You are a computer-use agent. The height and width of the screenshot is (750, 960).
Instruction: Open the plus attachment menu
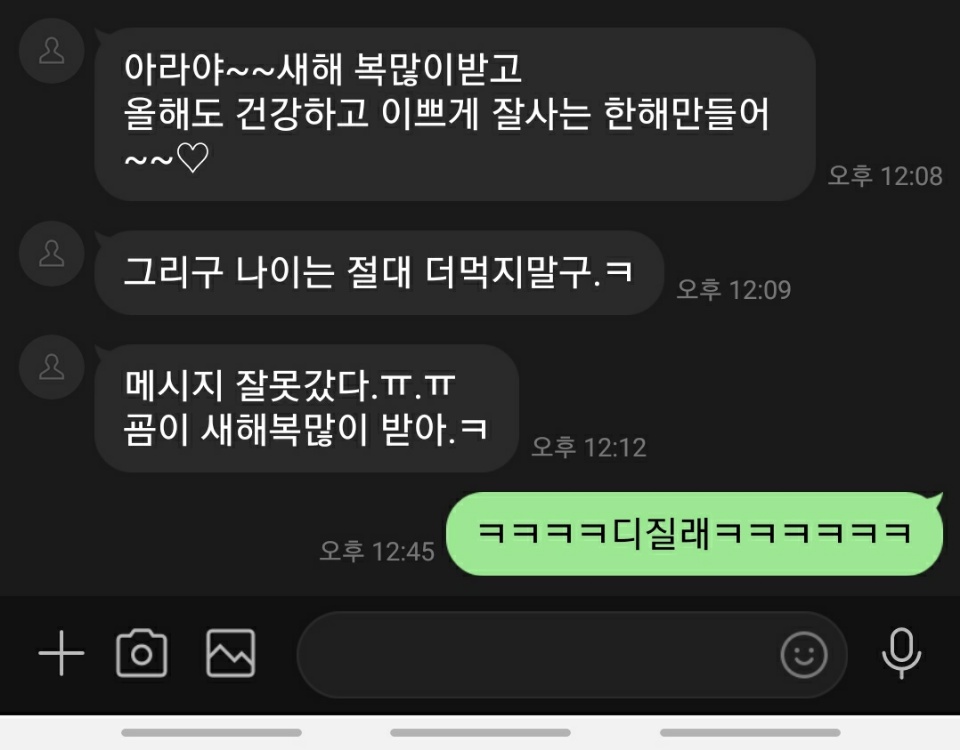[61, 655]
